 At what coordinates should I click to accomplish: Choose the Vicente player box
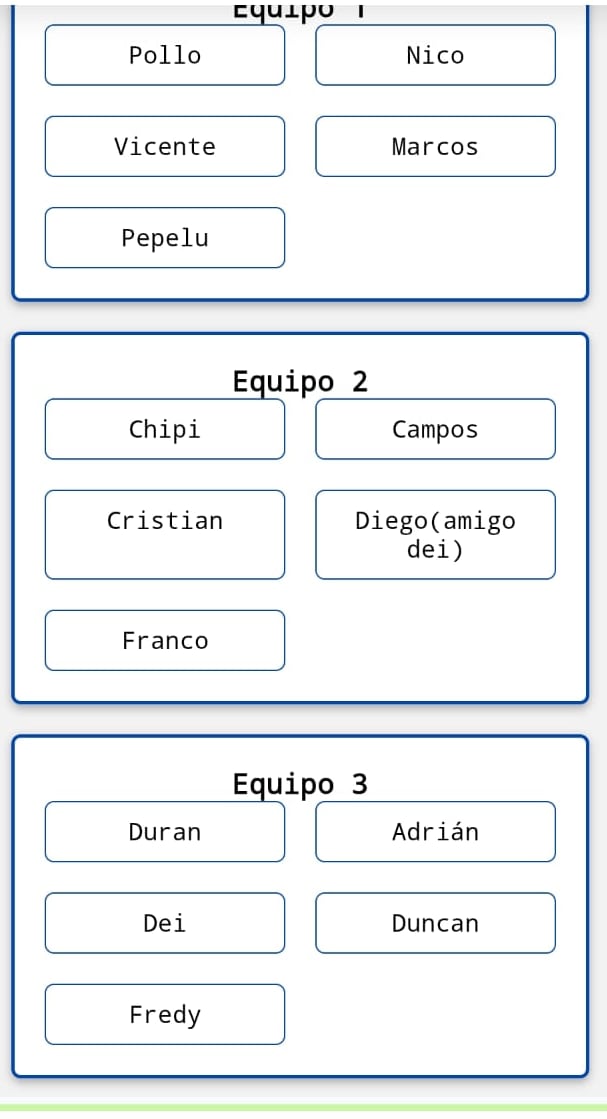tap(165, 146)
